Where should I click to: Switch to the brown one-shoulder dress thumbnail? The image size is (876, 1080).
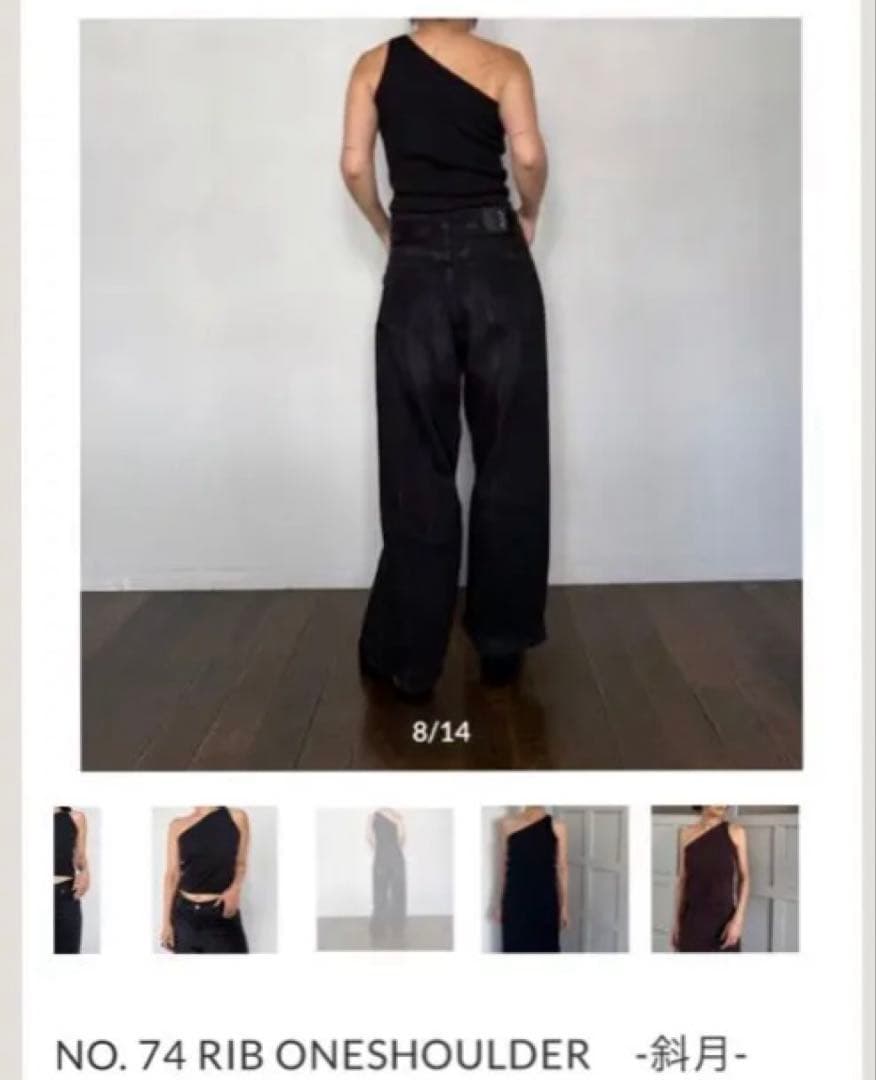point(725,879)
